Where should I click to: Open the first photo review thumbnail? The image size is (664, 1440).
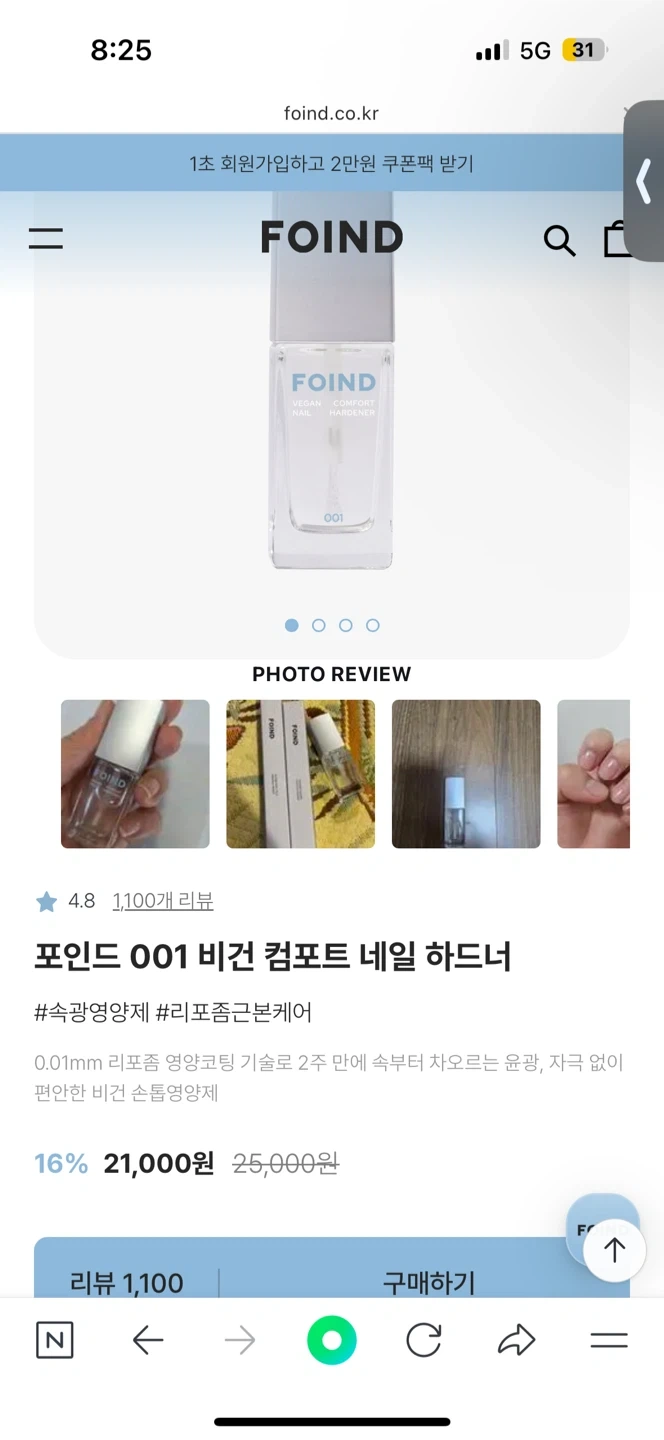tap(135, 774)
